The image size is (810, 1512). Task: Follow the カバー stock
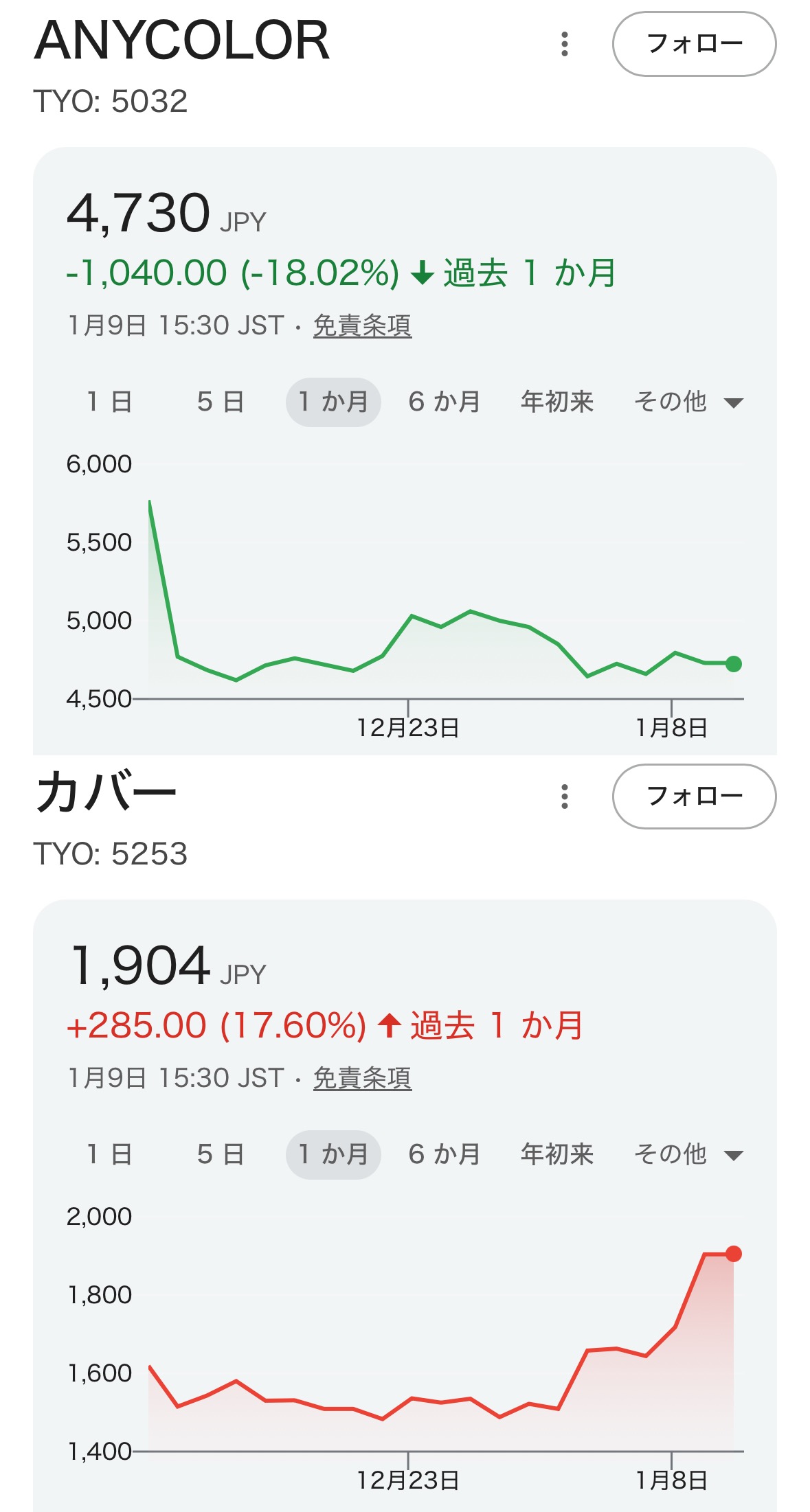694,797
